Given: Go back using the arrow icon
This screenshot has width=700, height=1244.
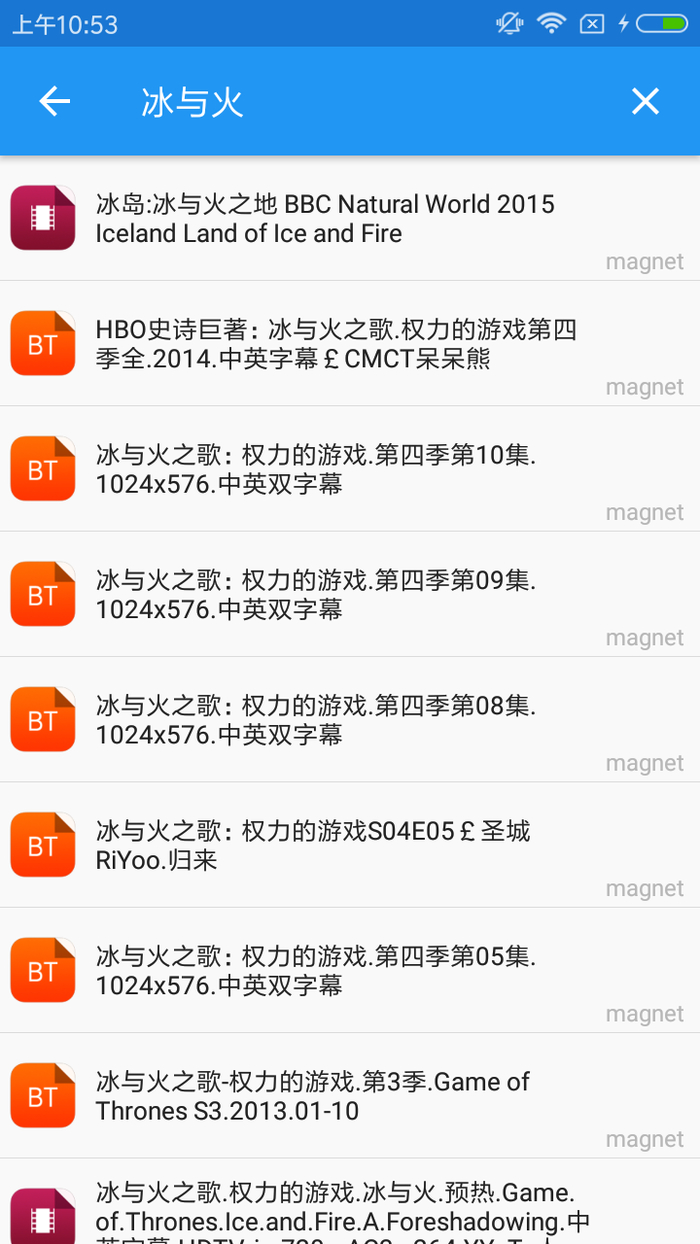Looking at the screenshot, I should point(55,101).
